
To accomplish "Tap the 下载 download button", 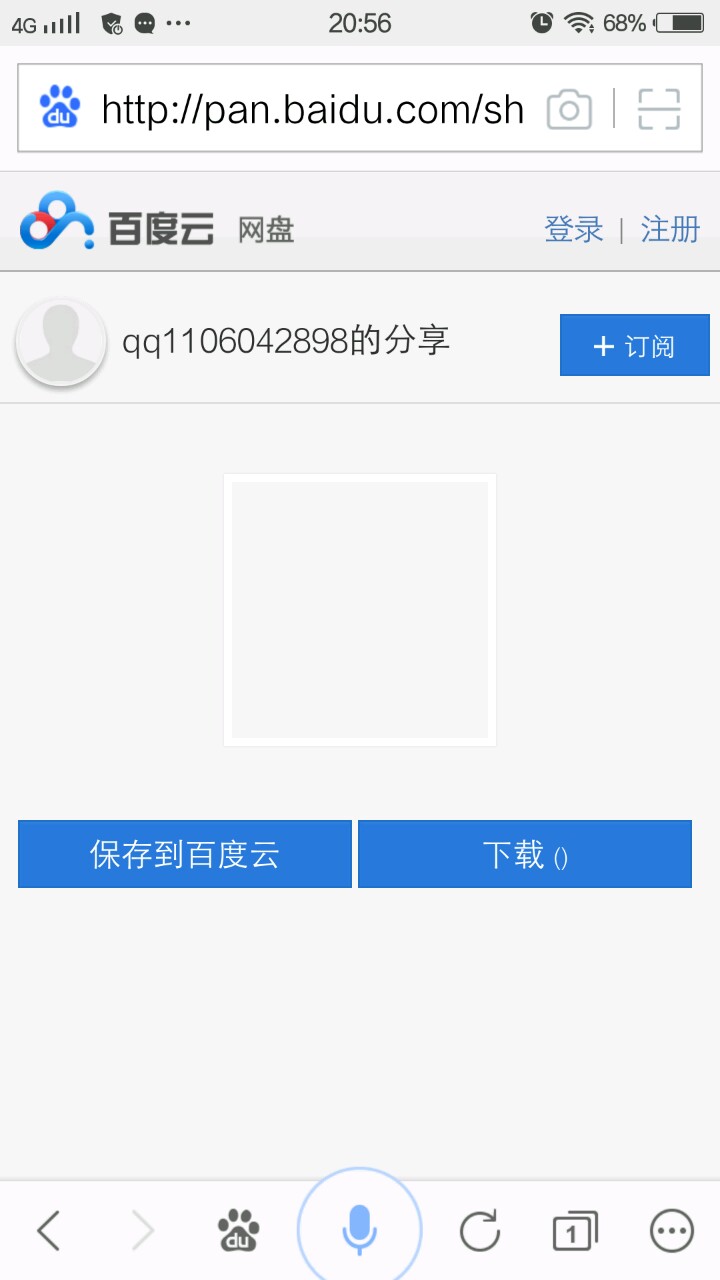I will pyautogui.click(x=524, y=854).
